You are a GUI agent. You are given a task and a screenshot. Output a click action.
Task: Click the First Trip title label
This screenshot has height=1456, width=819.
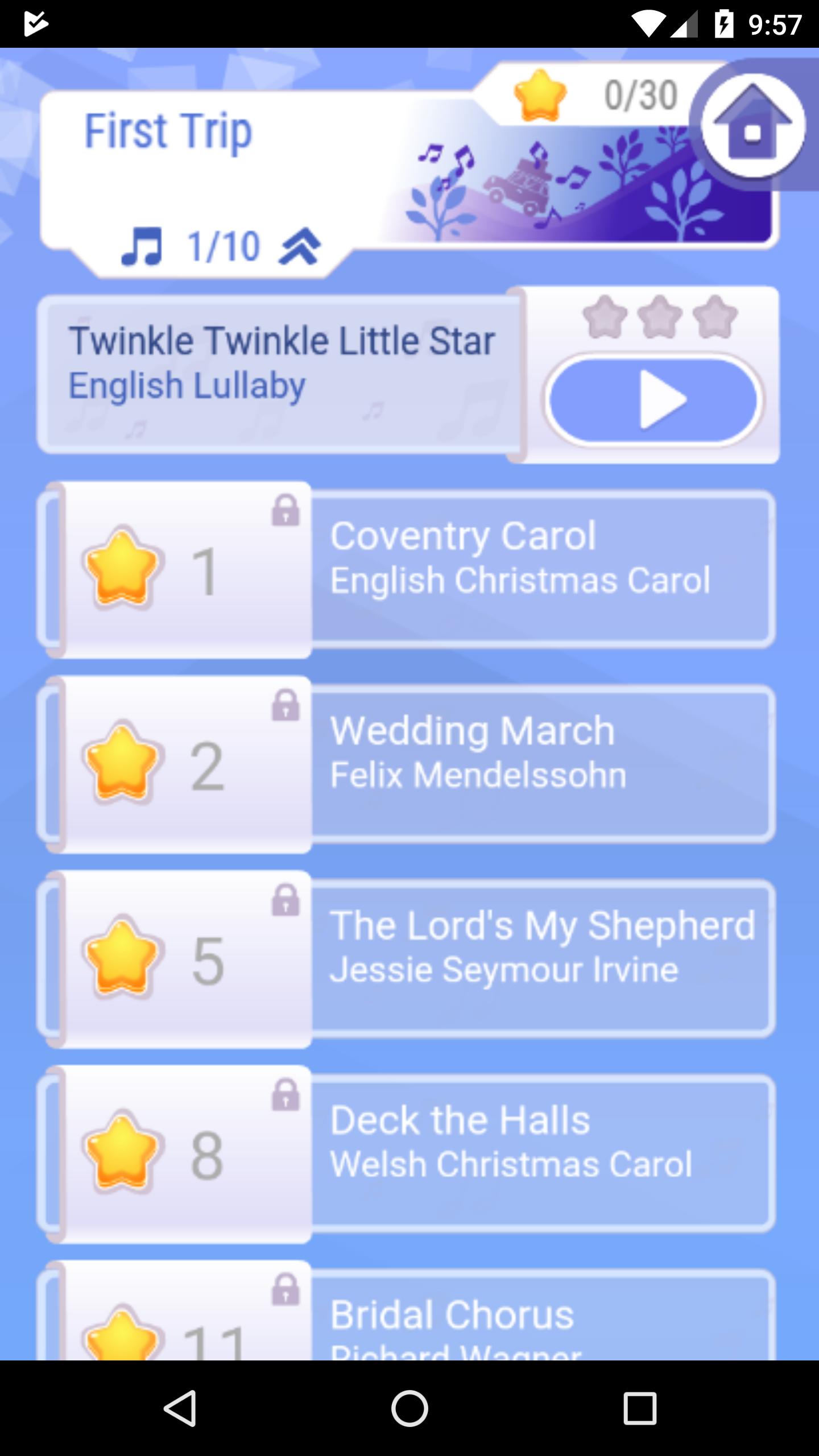coord(168,131)
